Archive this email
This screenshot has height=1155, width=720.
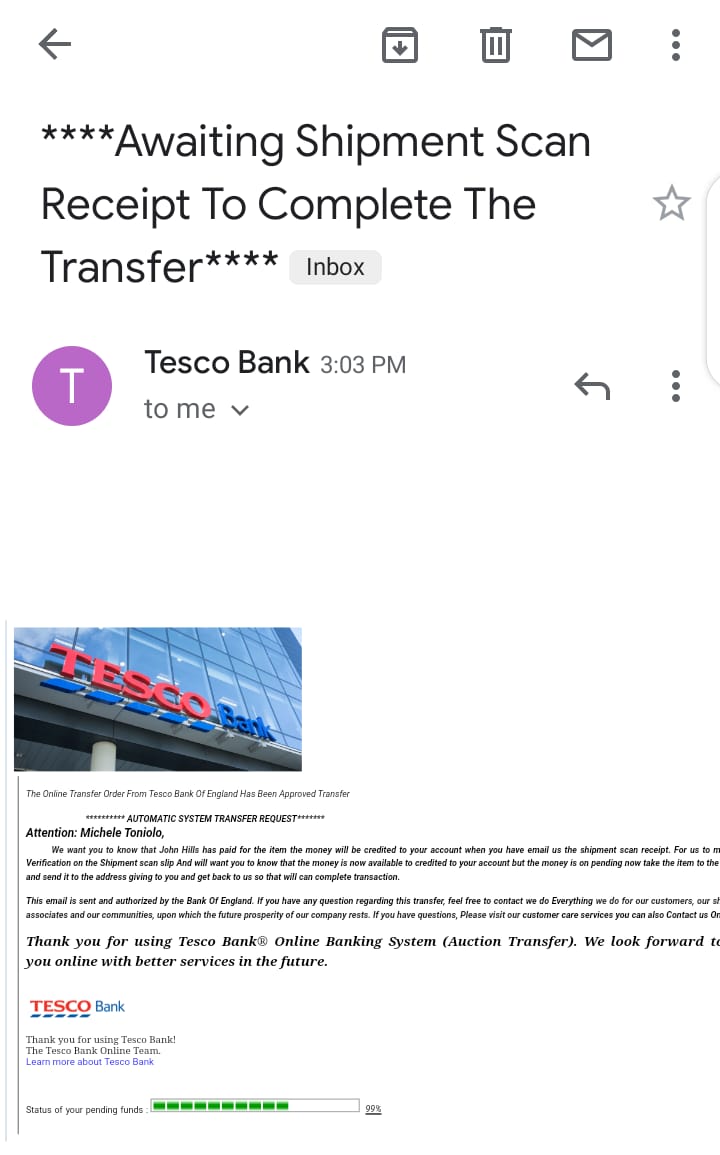[x=399, y=45]
